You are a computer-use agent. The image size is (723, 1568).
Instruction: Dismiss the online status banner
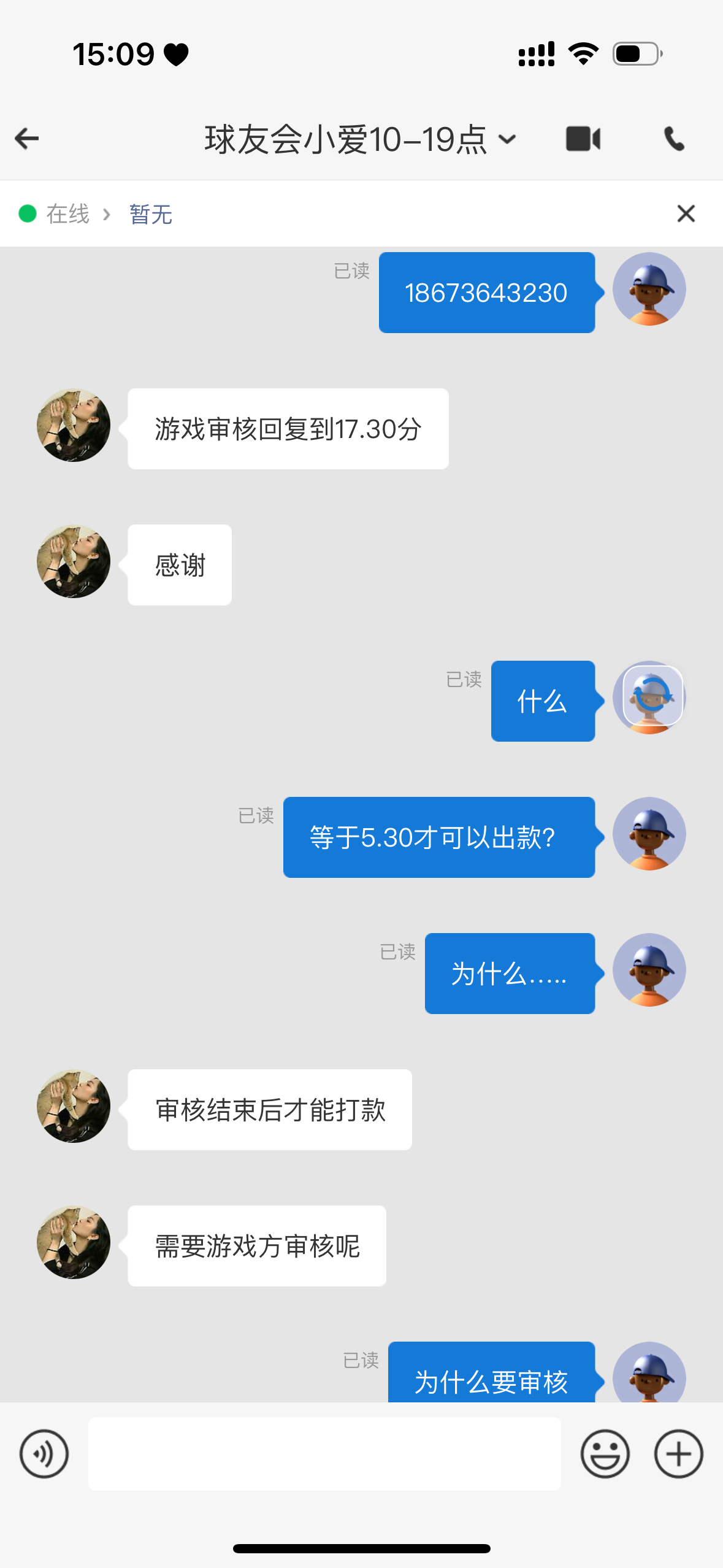pos(686,213)
